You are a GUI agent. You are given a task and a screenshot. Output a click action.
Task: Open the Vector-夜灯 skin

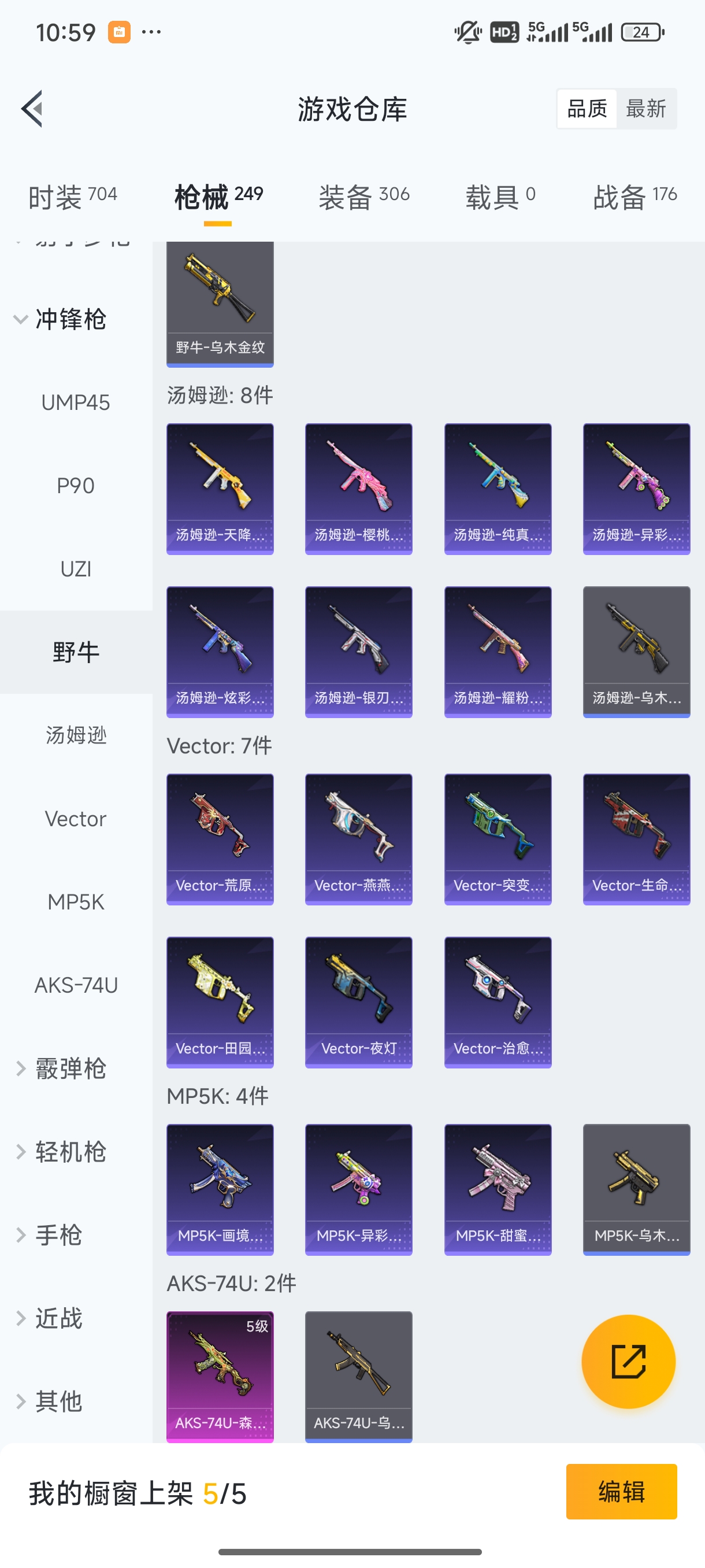358,1002
